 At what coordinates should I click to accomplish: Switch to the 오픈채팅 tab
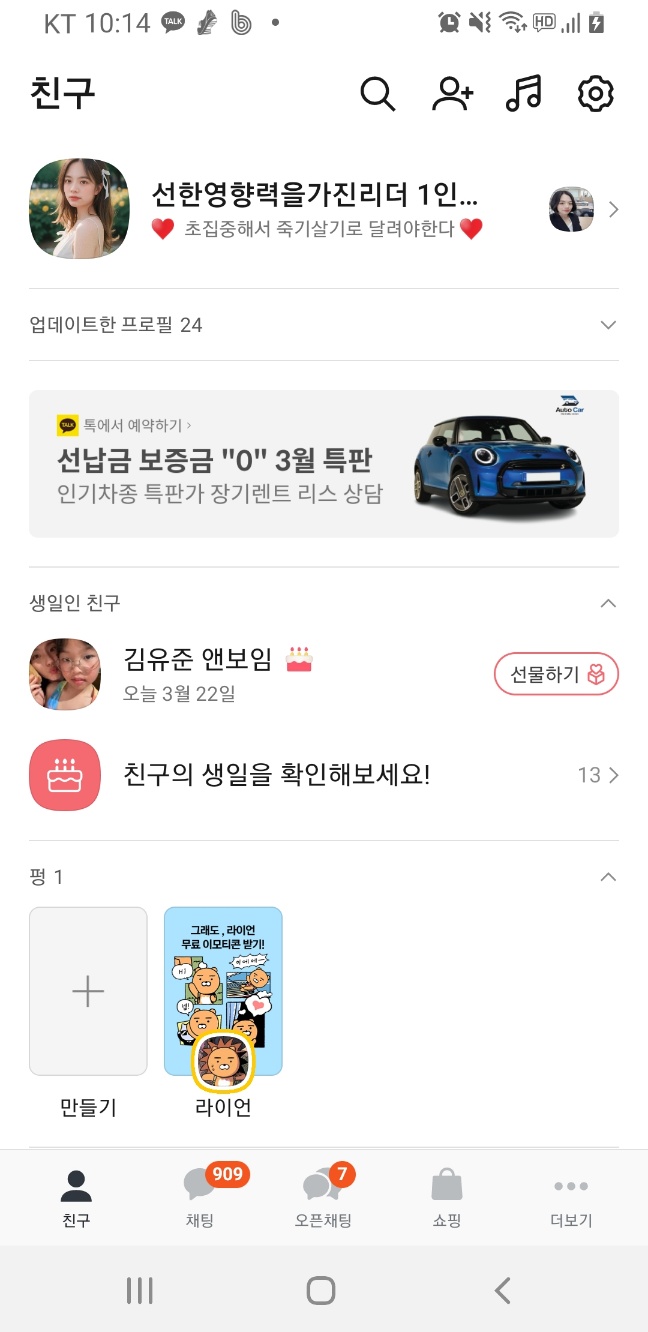(x=322, y=1197)
